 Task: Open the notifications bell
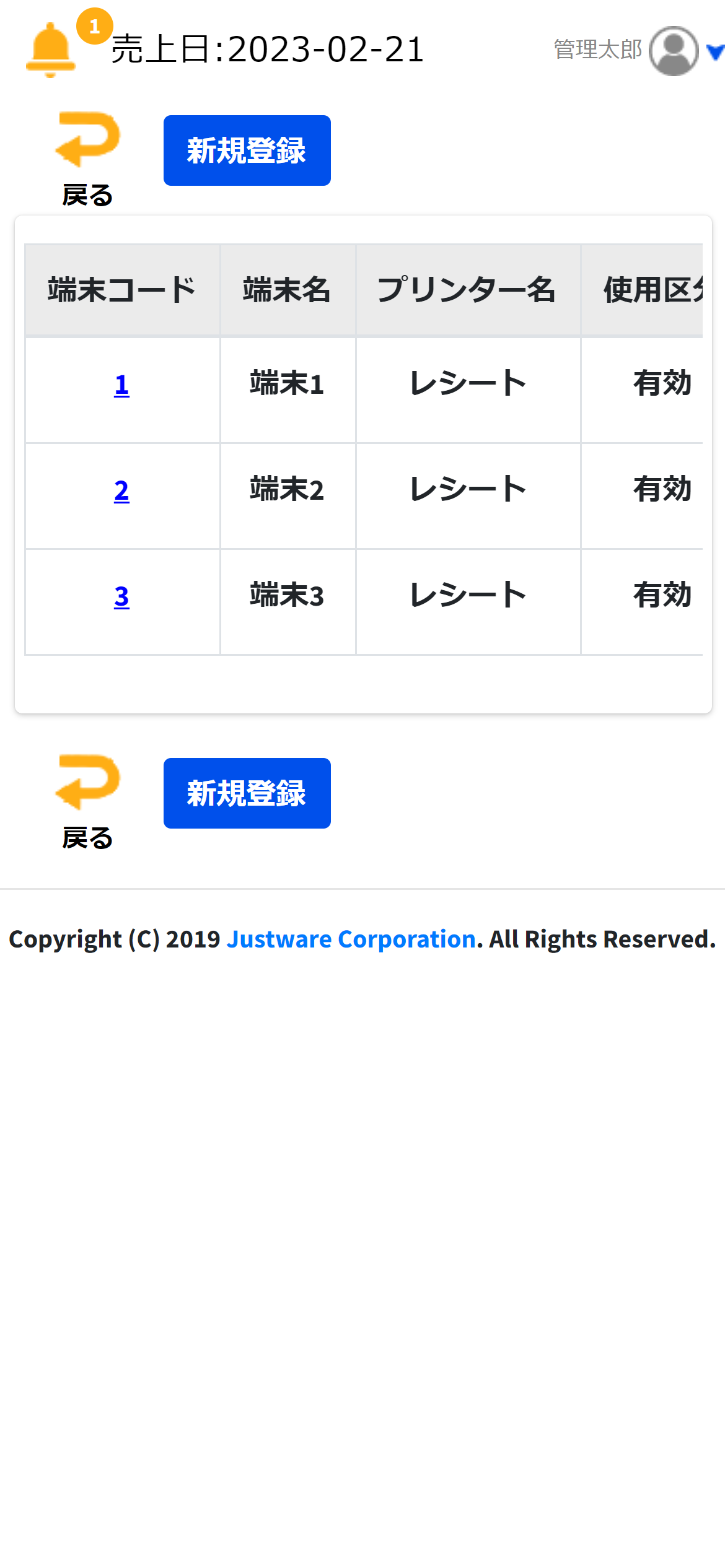[x=51, y=50]
